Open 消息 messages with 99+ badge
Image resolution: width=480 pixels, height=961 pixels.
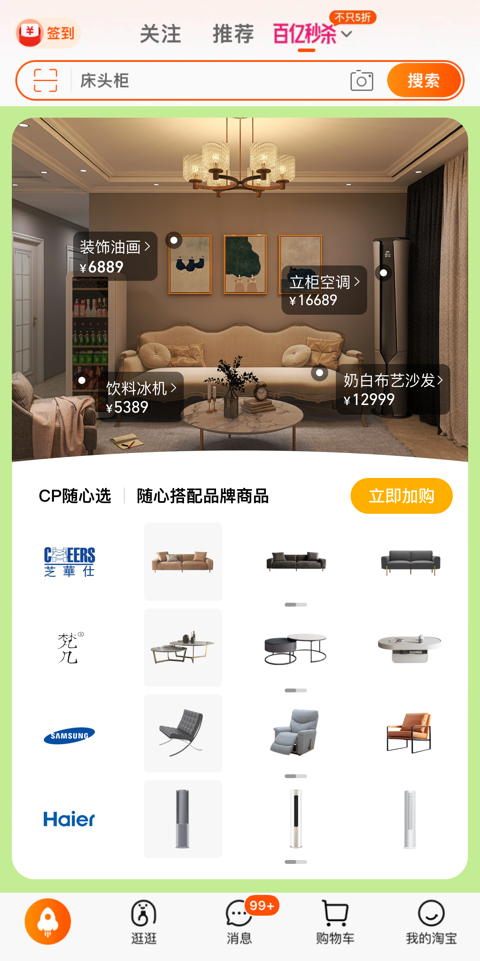pyautogui.click(x=240, y=922)
